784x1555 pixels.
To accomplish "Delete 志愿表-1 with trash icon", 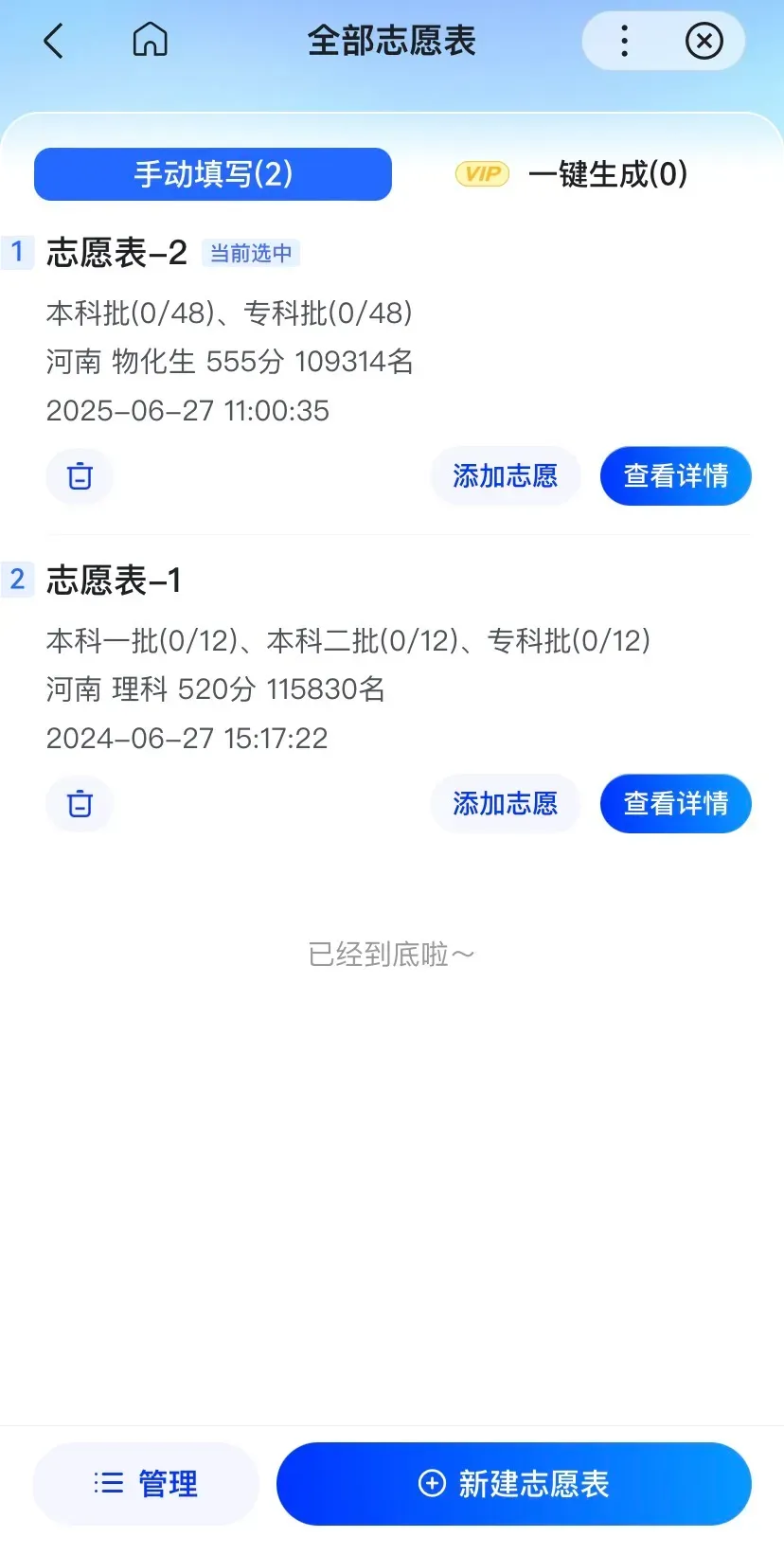I will point(80,803).
